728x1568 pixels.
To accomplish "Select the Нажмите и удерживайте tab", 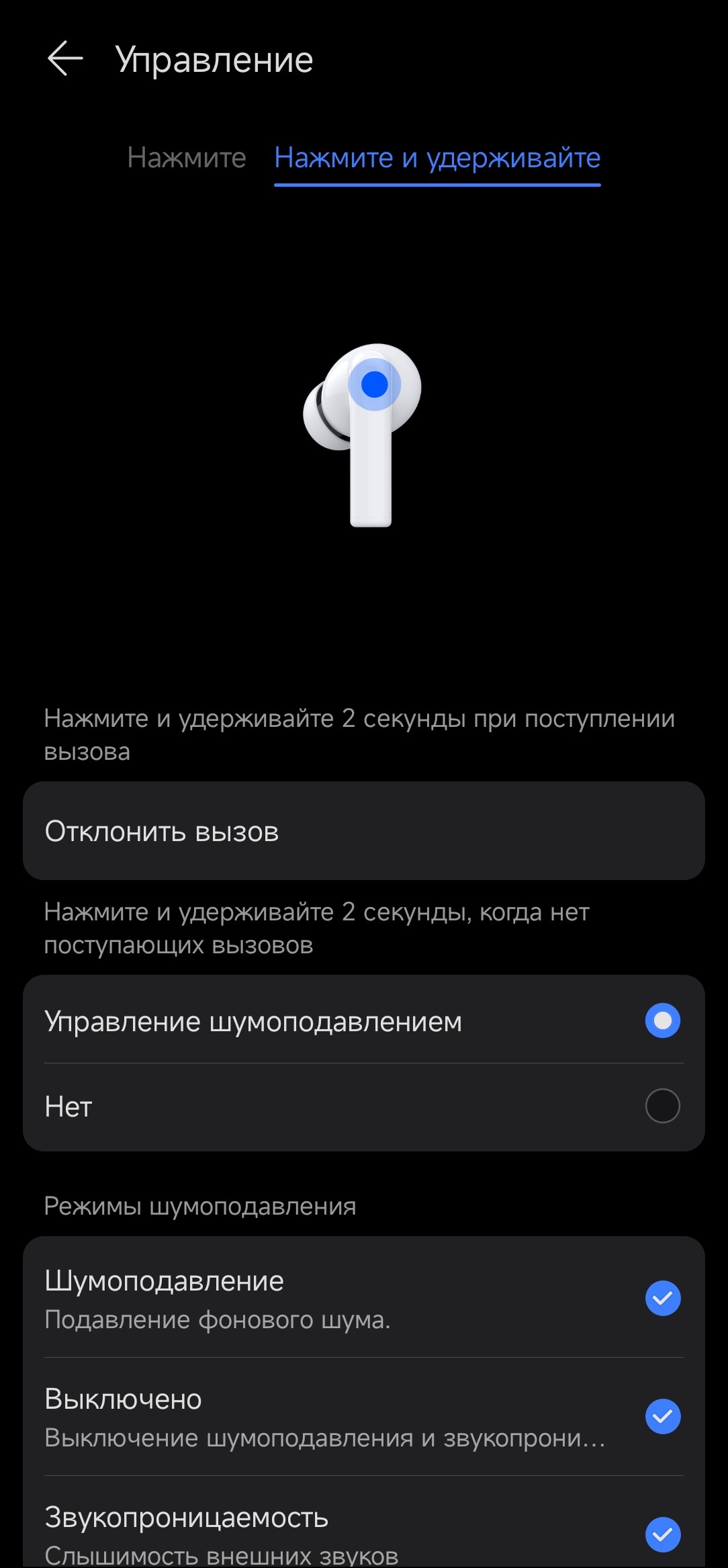I will (x=437, y=158).
